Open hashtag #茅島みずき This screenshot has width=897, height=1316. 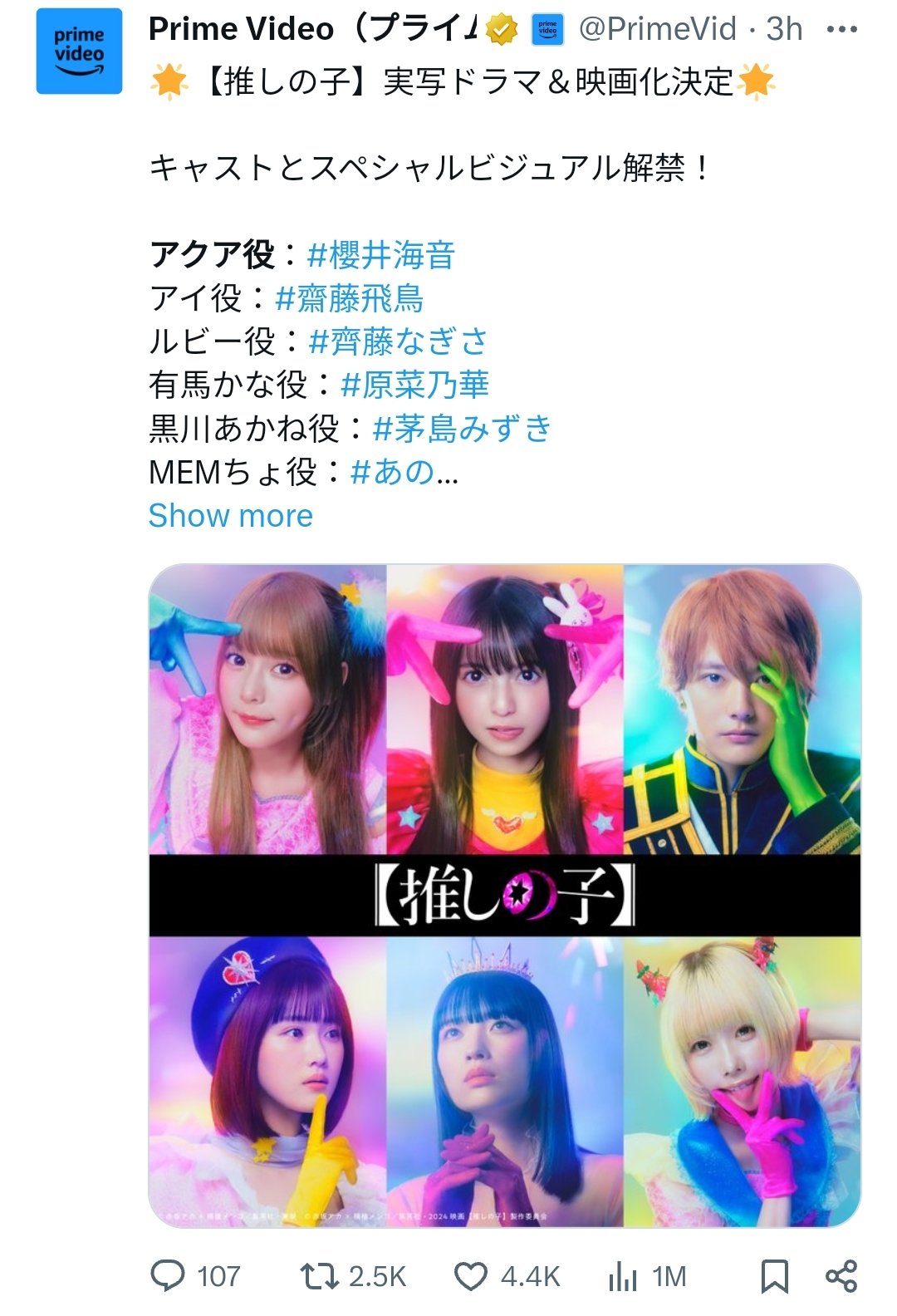coord(462,429)
